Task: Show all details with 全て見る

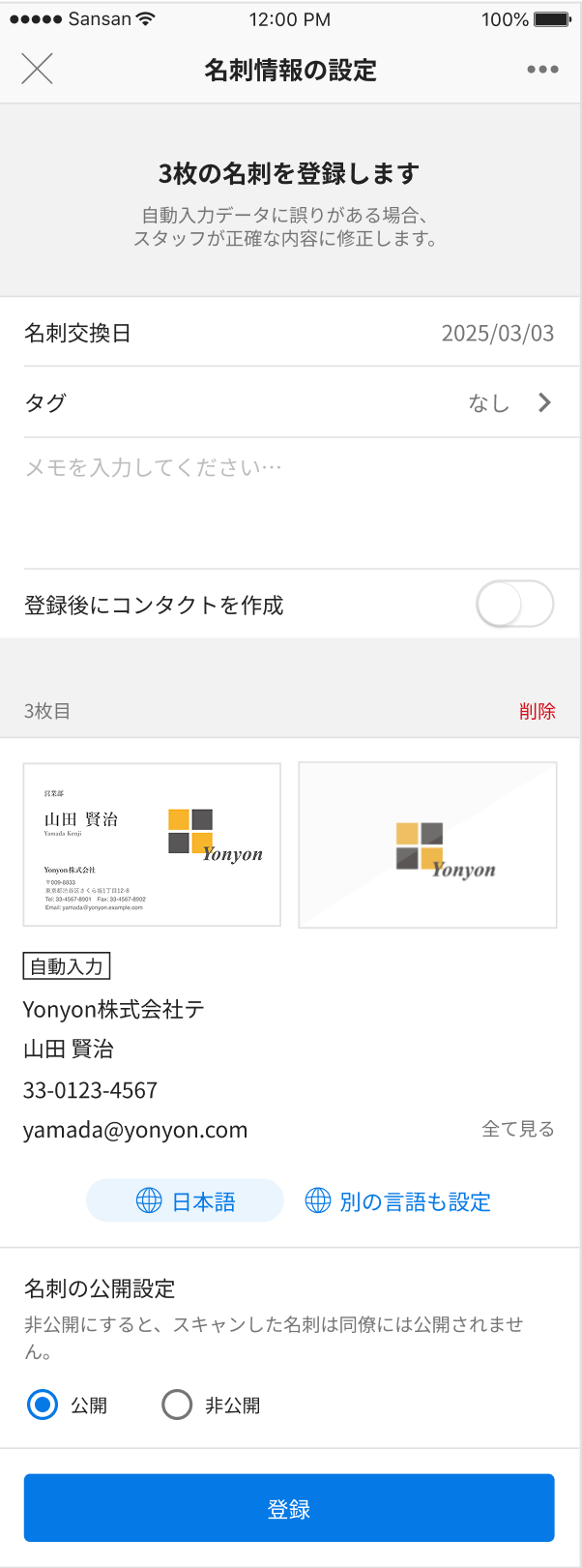Action: pyautogui.click(x=518, y=1129)
